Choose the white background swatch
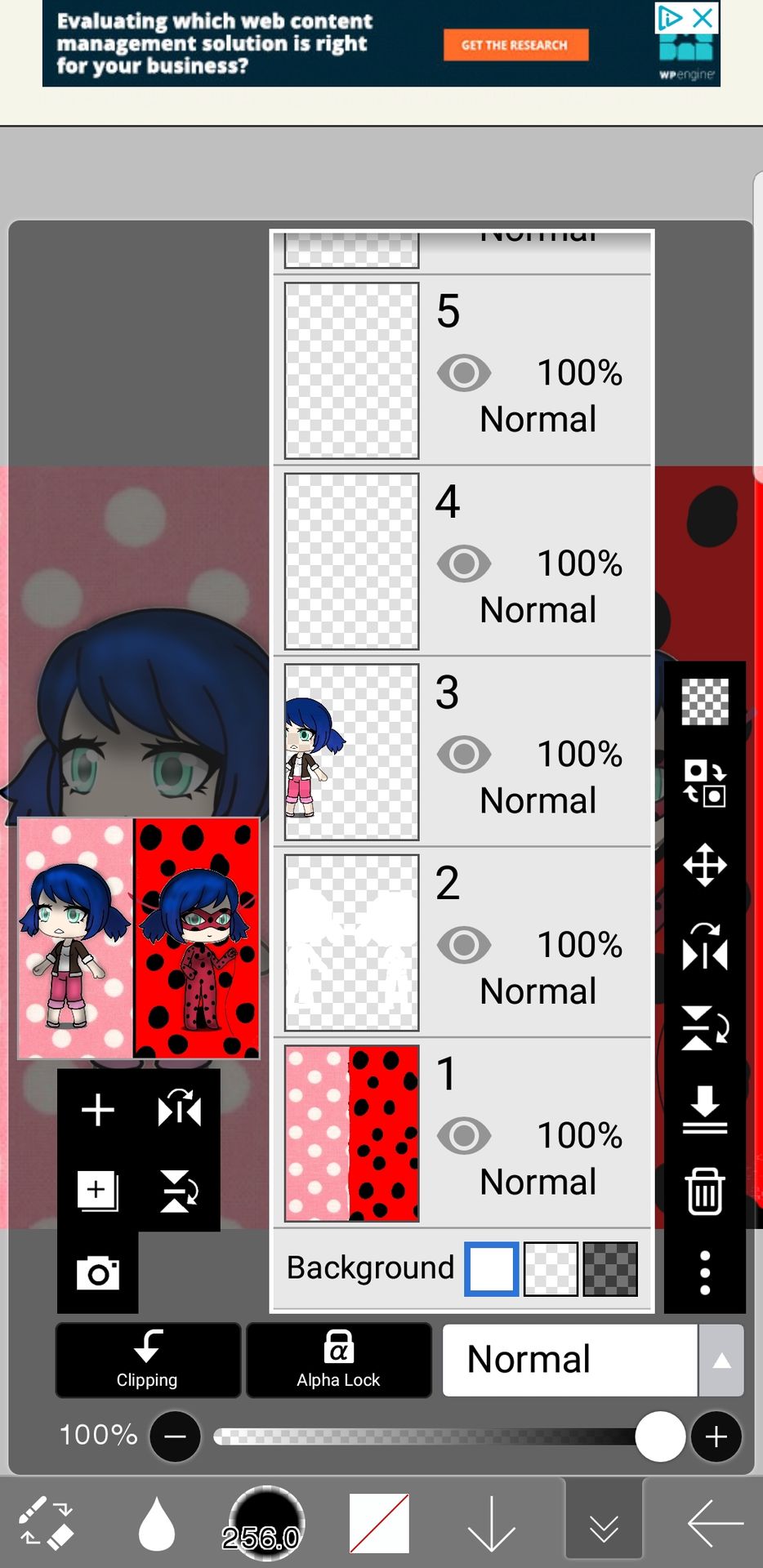The width and height of the screenshot is (763, 1568). coord(491,1268)
